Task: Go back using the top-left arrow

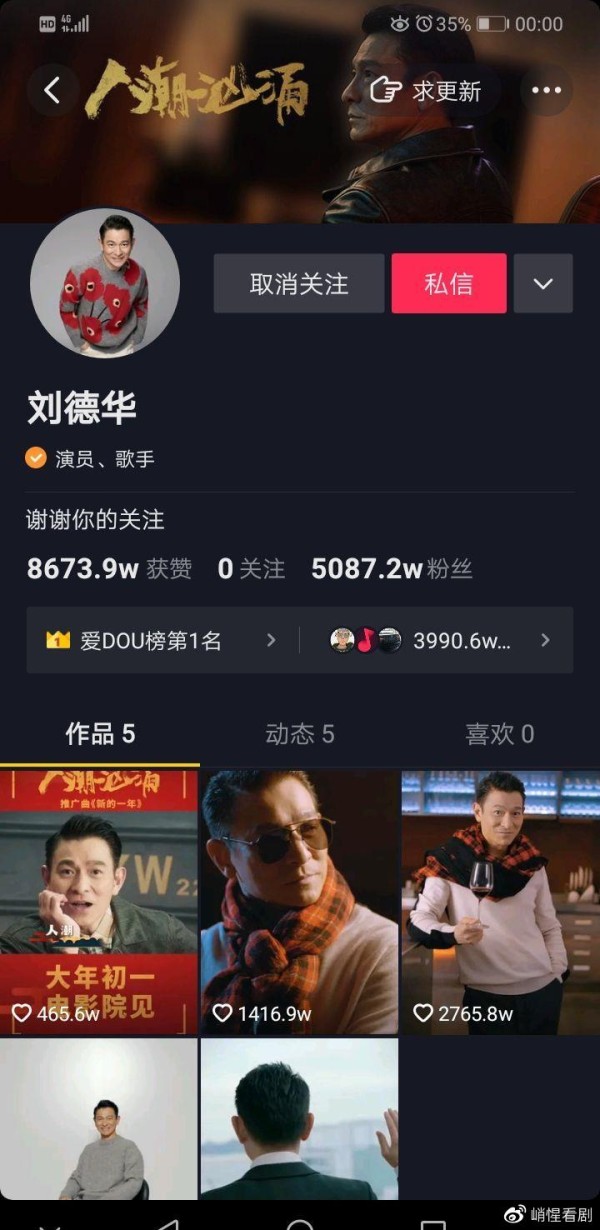Action: [x=52, y=91]
